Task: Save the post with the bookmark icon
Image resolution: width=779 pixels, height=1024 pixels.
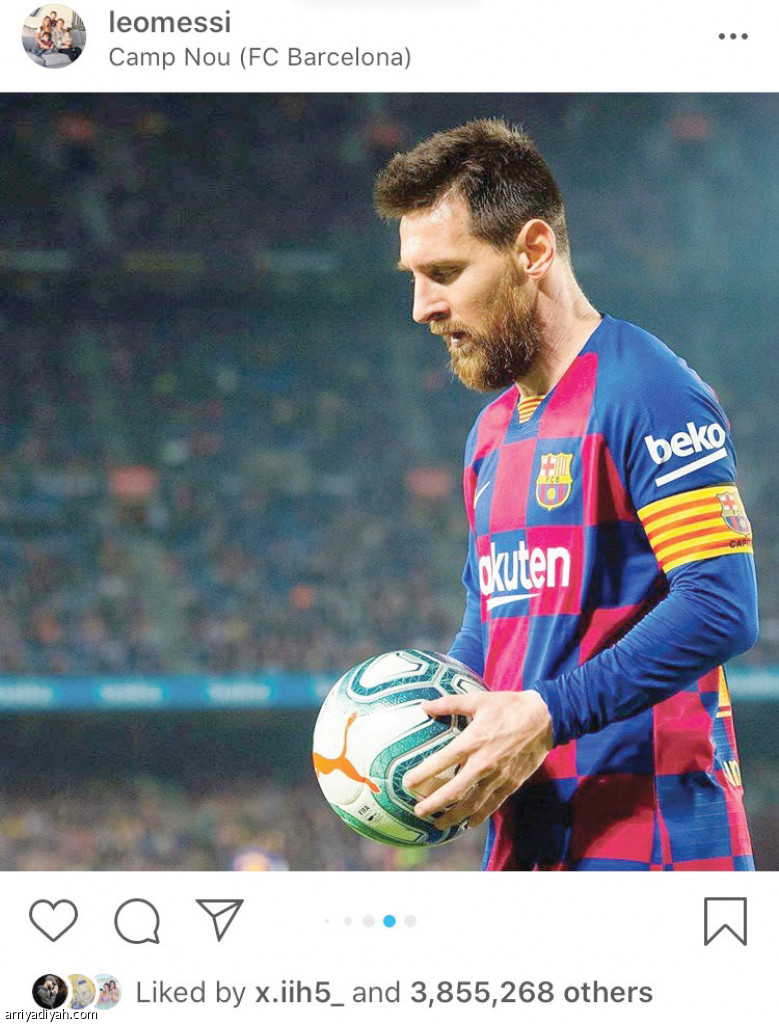Action: coord(725,920)
